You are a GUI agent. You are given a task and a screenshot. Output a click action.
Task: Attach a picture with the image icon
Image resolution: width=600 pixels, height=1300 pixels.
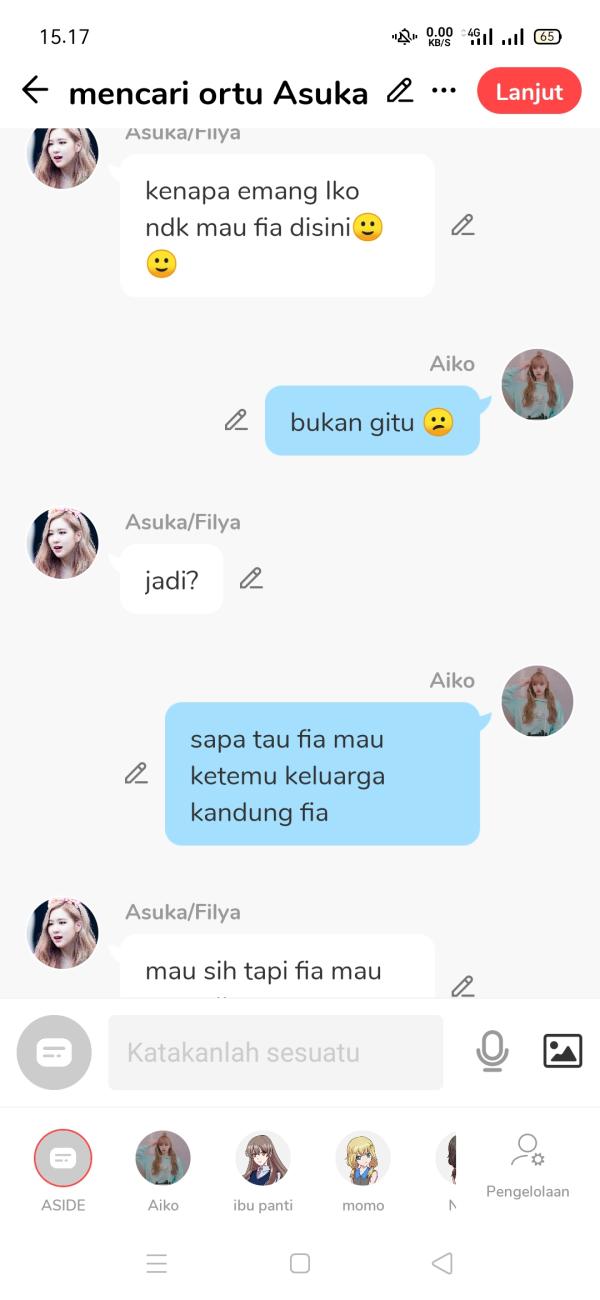(x=562, y=1051)
